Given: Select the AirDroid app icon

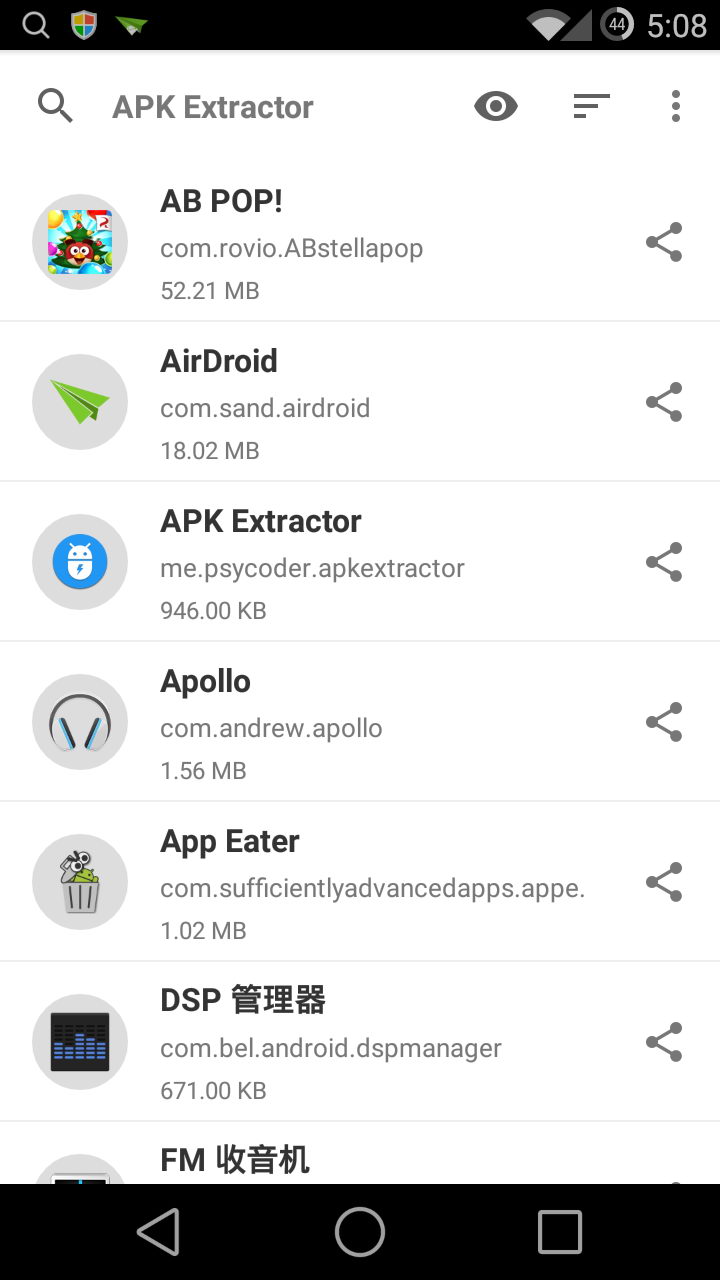Looking at the screenshot, I should [x=80, y=401].
